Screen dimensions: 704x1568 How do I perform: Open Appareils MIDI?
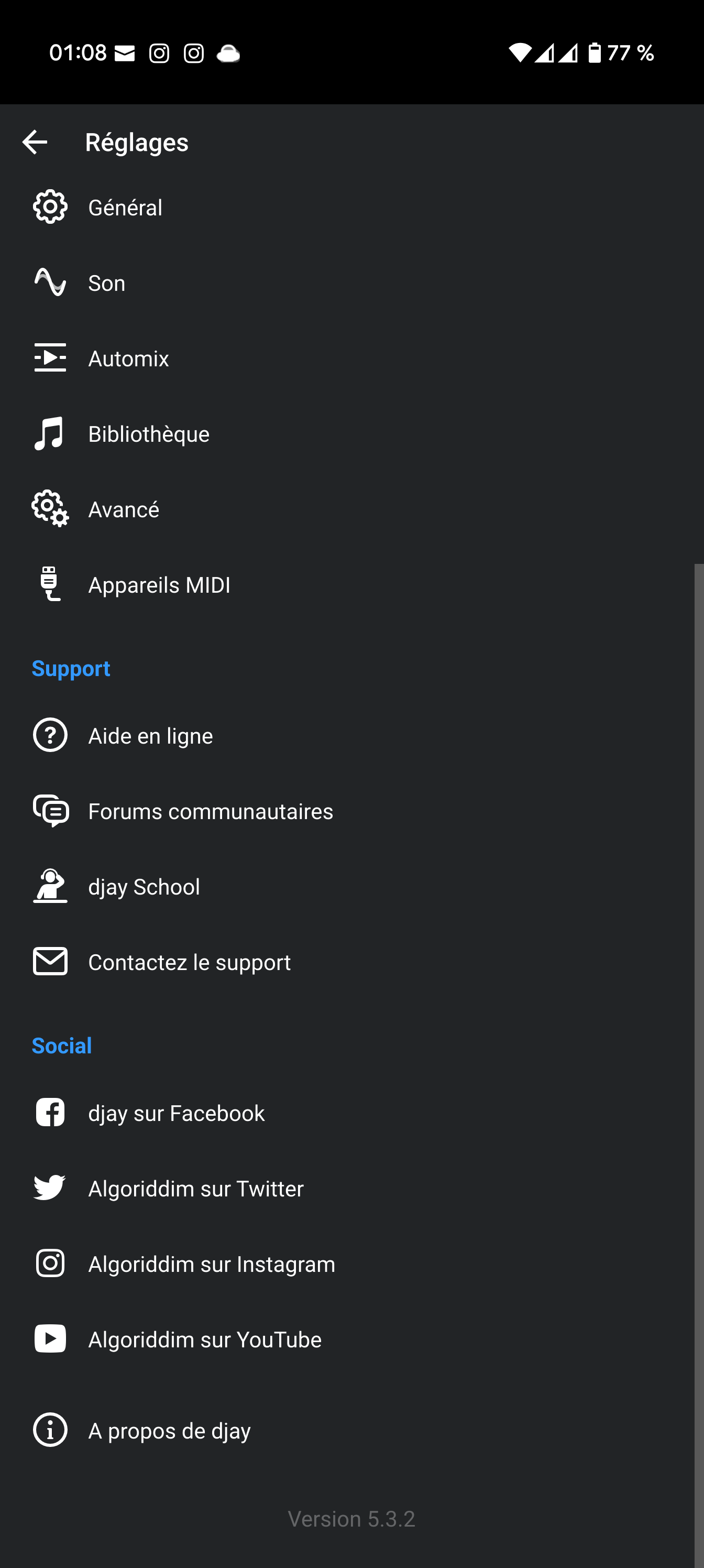pos(347,585)
